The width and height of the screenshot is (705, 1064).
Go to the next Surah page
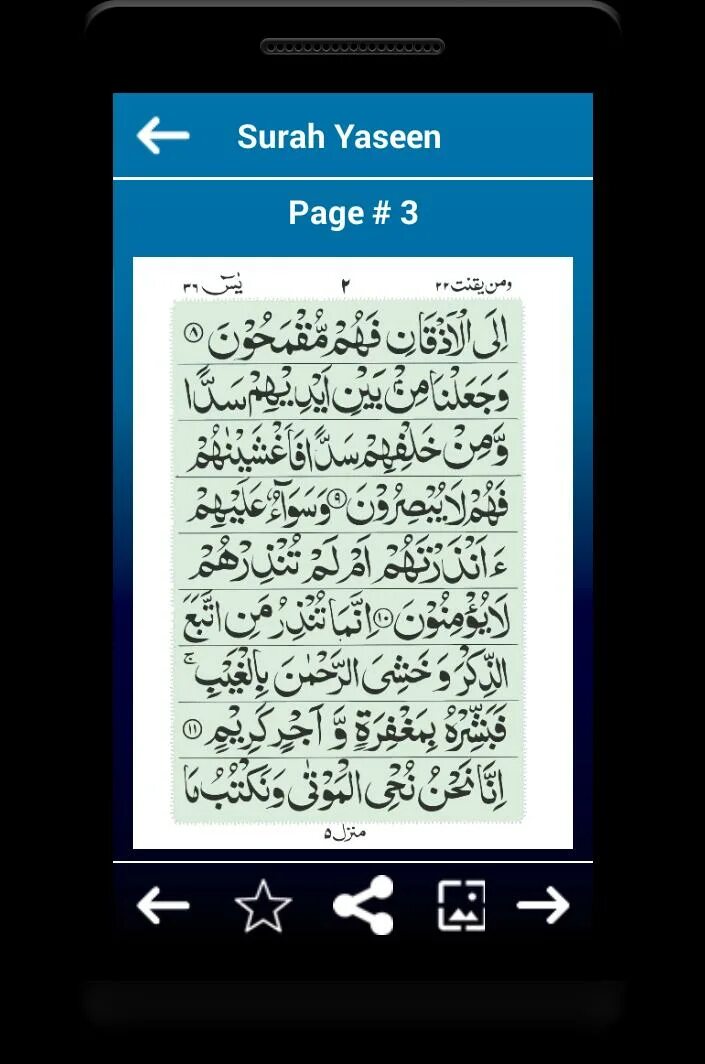(x=543, y=906)
